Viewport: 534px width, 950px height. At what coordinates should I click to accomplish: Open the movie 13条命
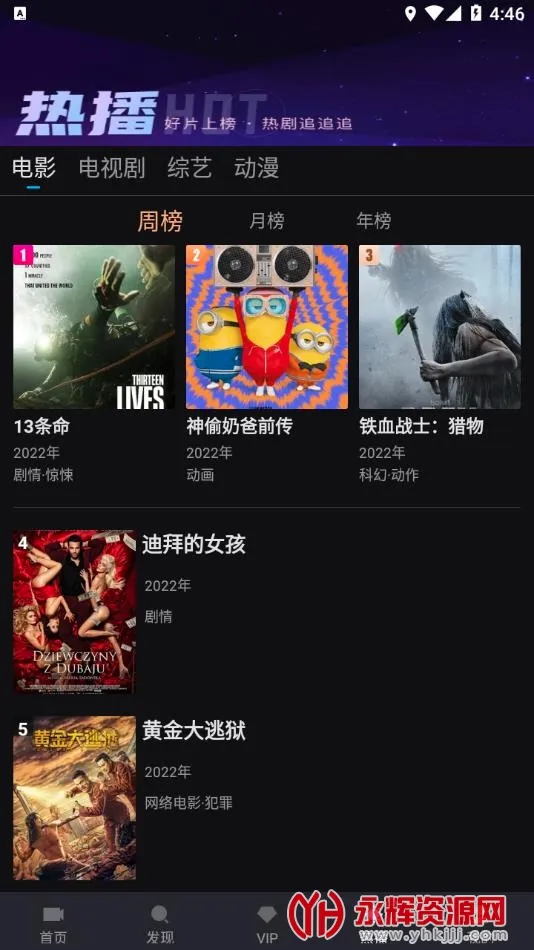[94, 364]
